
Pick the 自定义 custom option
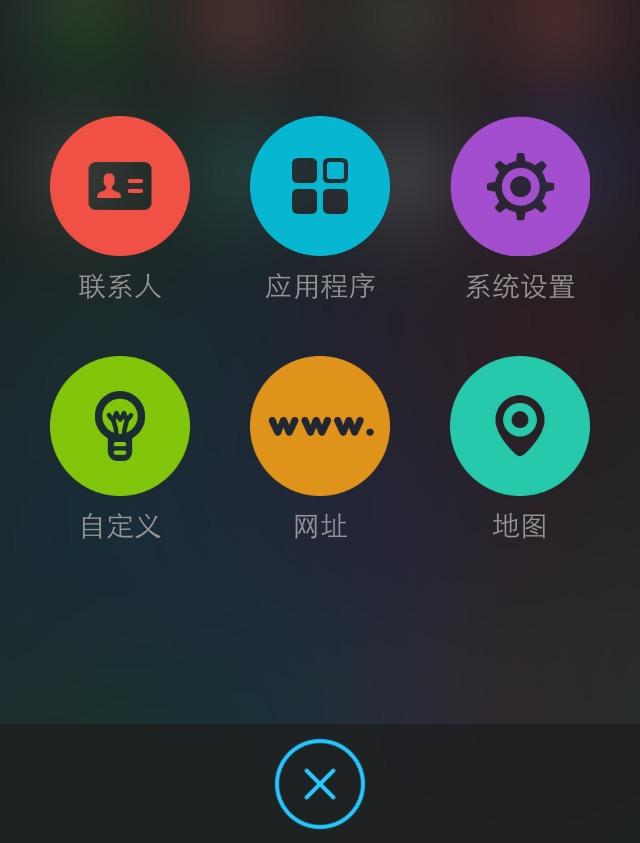120,426
